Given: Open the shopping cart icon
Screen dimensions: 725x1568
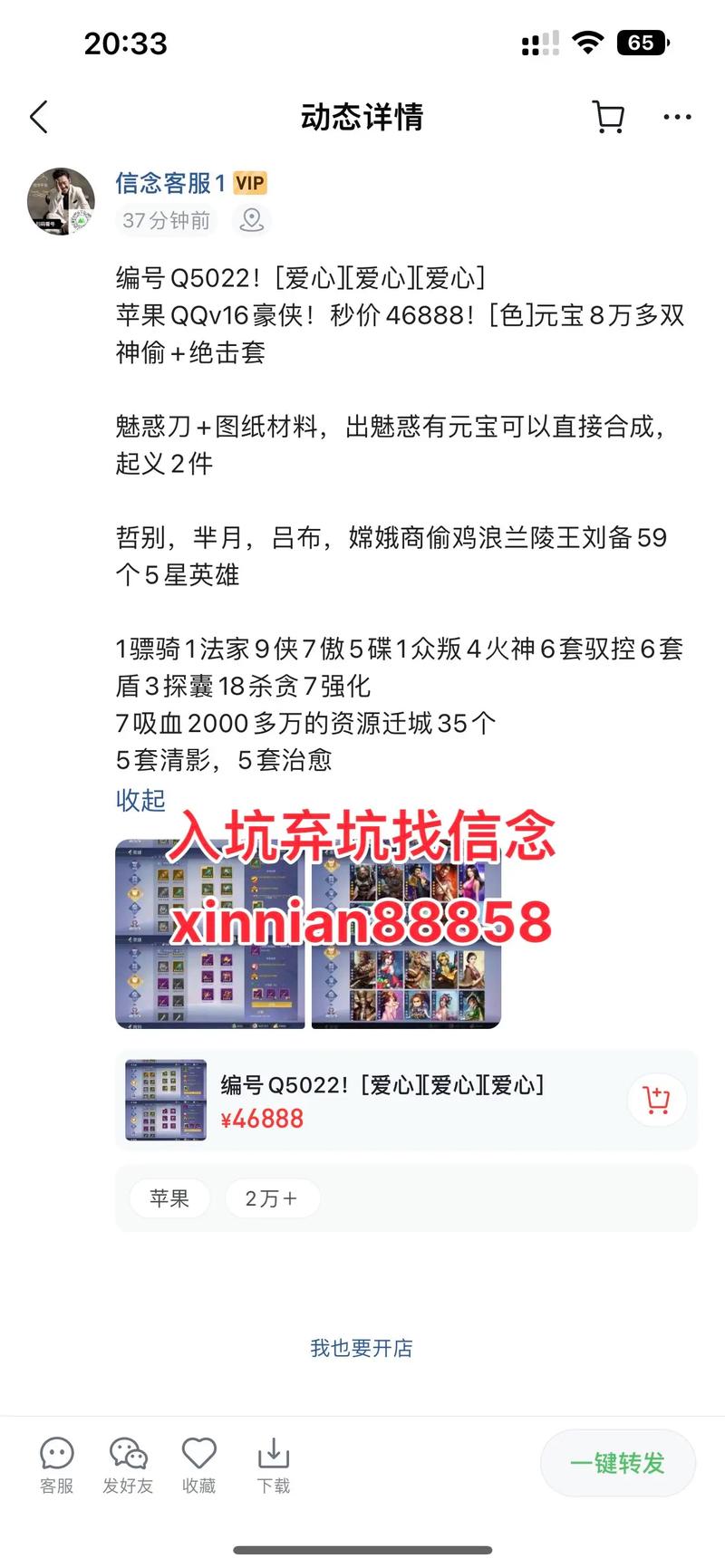Looking at the screenshot, I should pyautogui.click(x=608, y=117).
